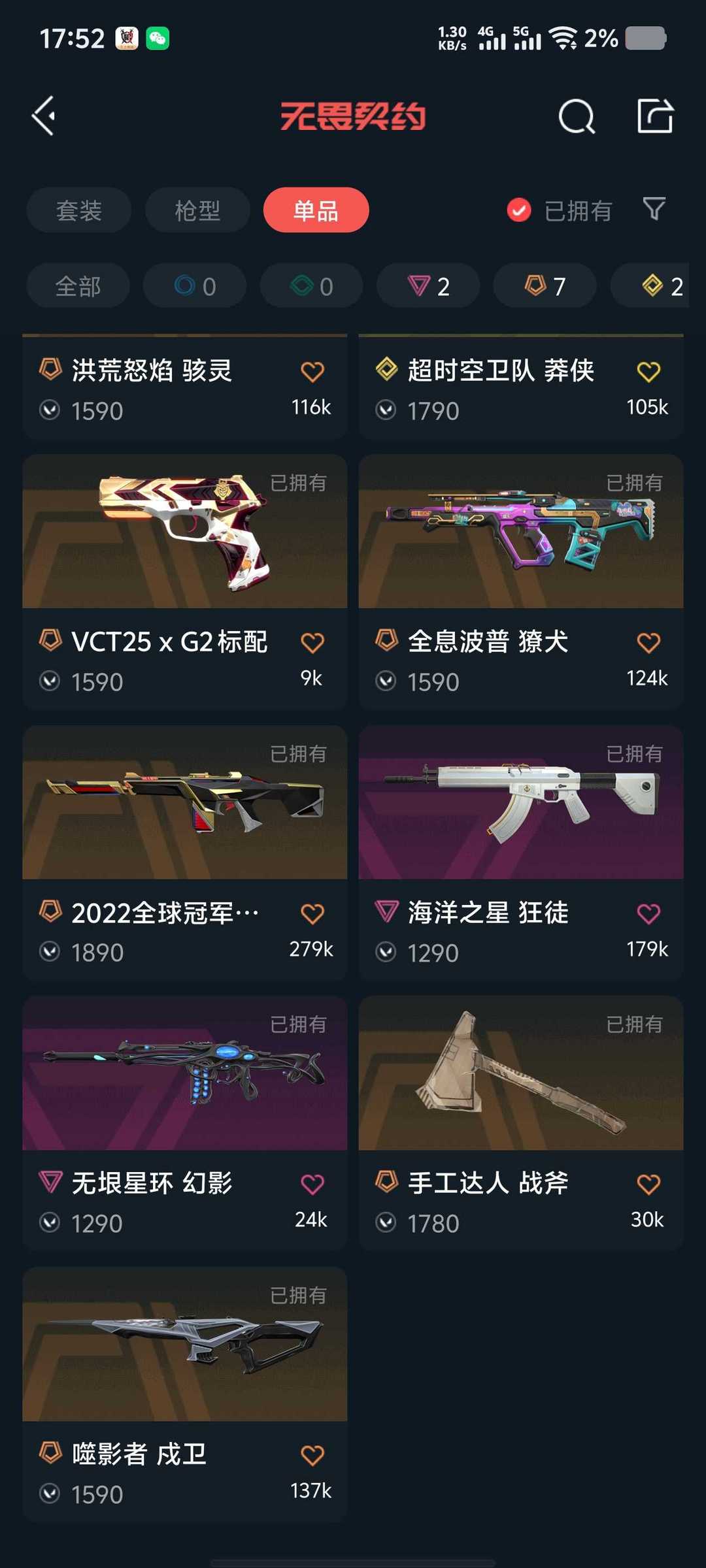This screenshot has width=706, height=1568.
Task: Select the pink rarity filter showing 2
Action: click(428, 286)
